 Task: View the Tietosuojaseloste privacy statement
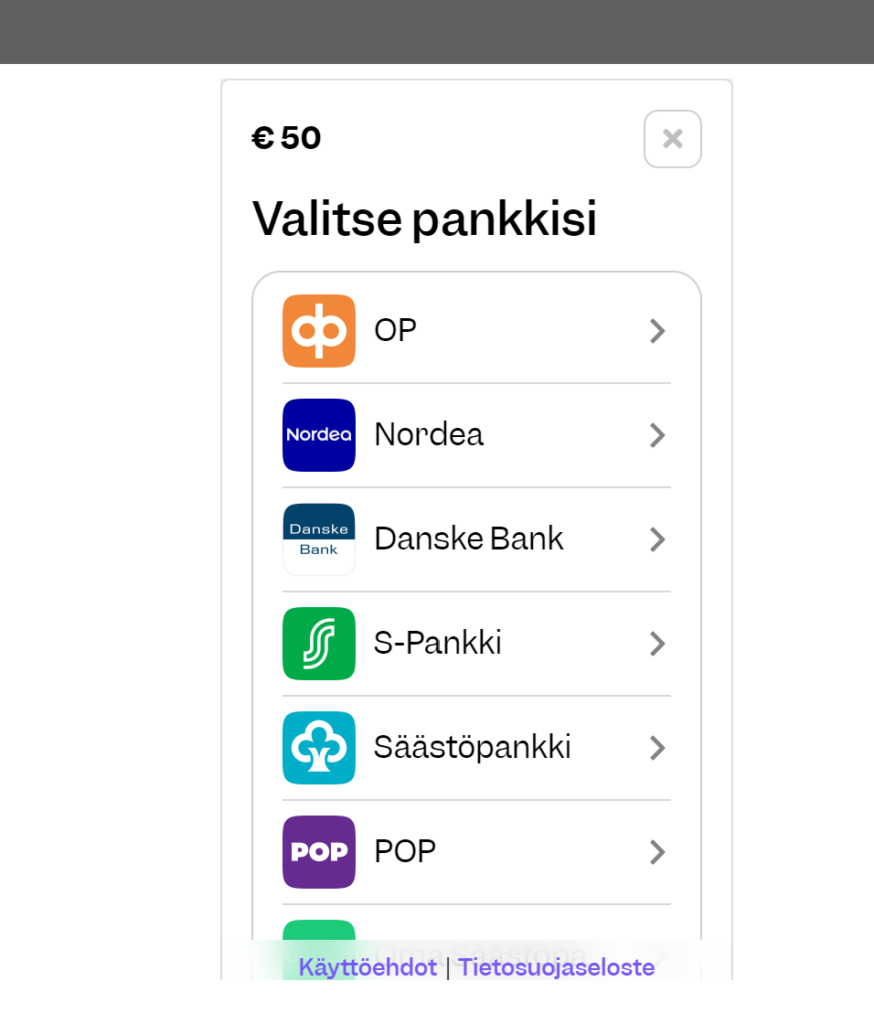click(556, 967)
